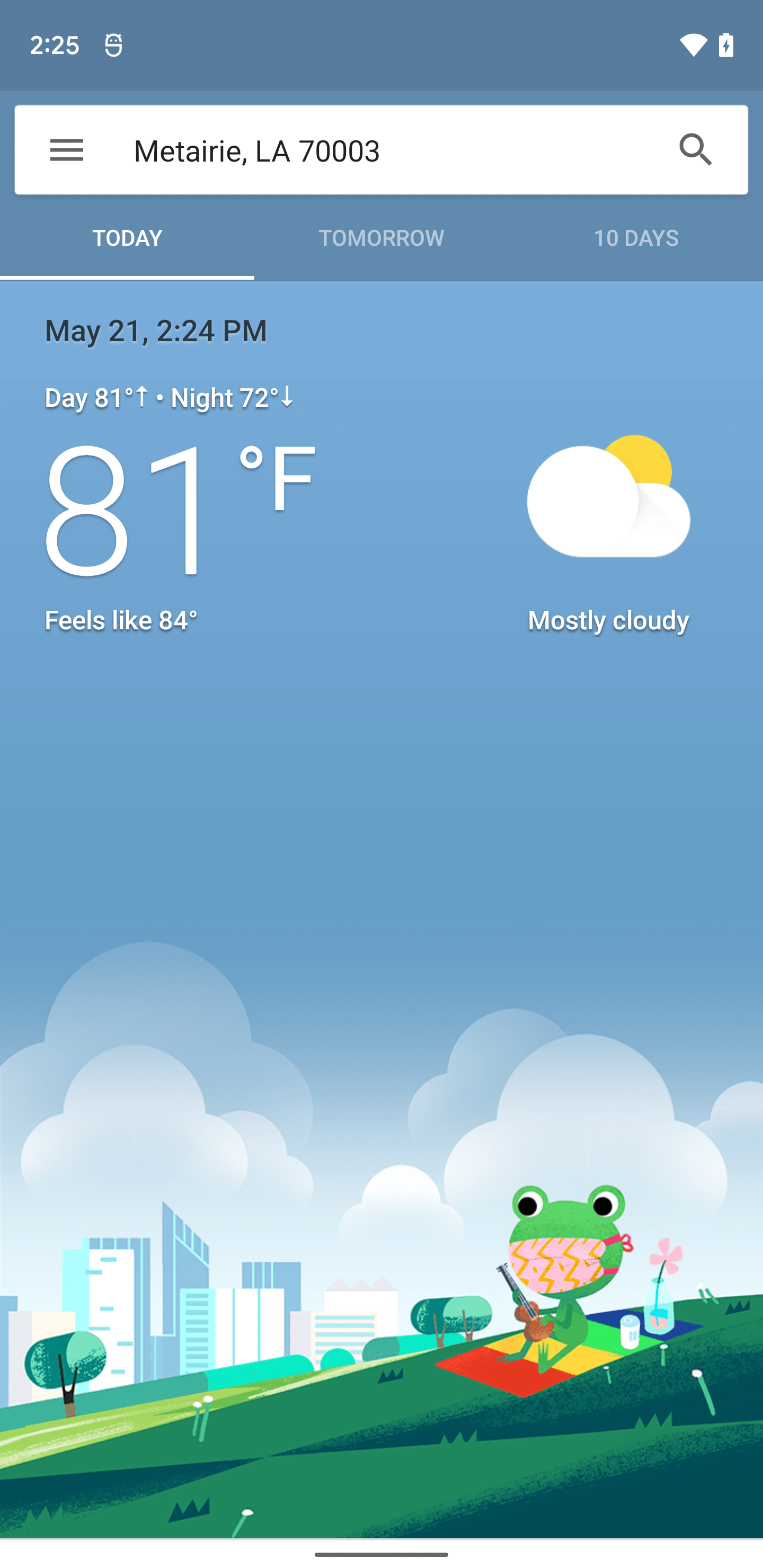Click the clock in the status bar
Image resolution: width=763 pixels, height=1568 pixels.
pyautogui.click(x=54, y=44)
